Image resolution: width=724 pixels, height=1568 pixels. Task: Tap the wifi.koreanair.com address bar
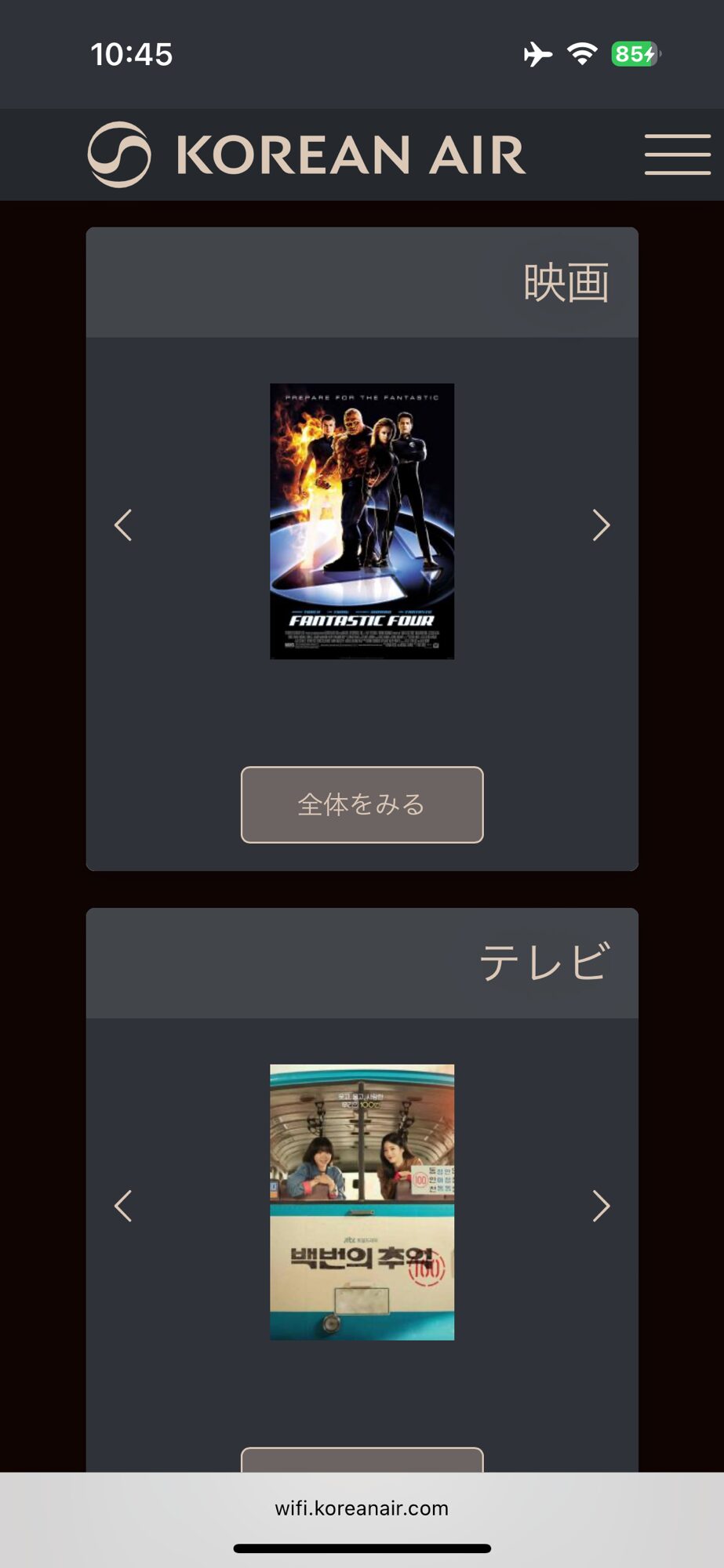(x=362, y=1508)
